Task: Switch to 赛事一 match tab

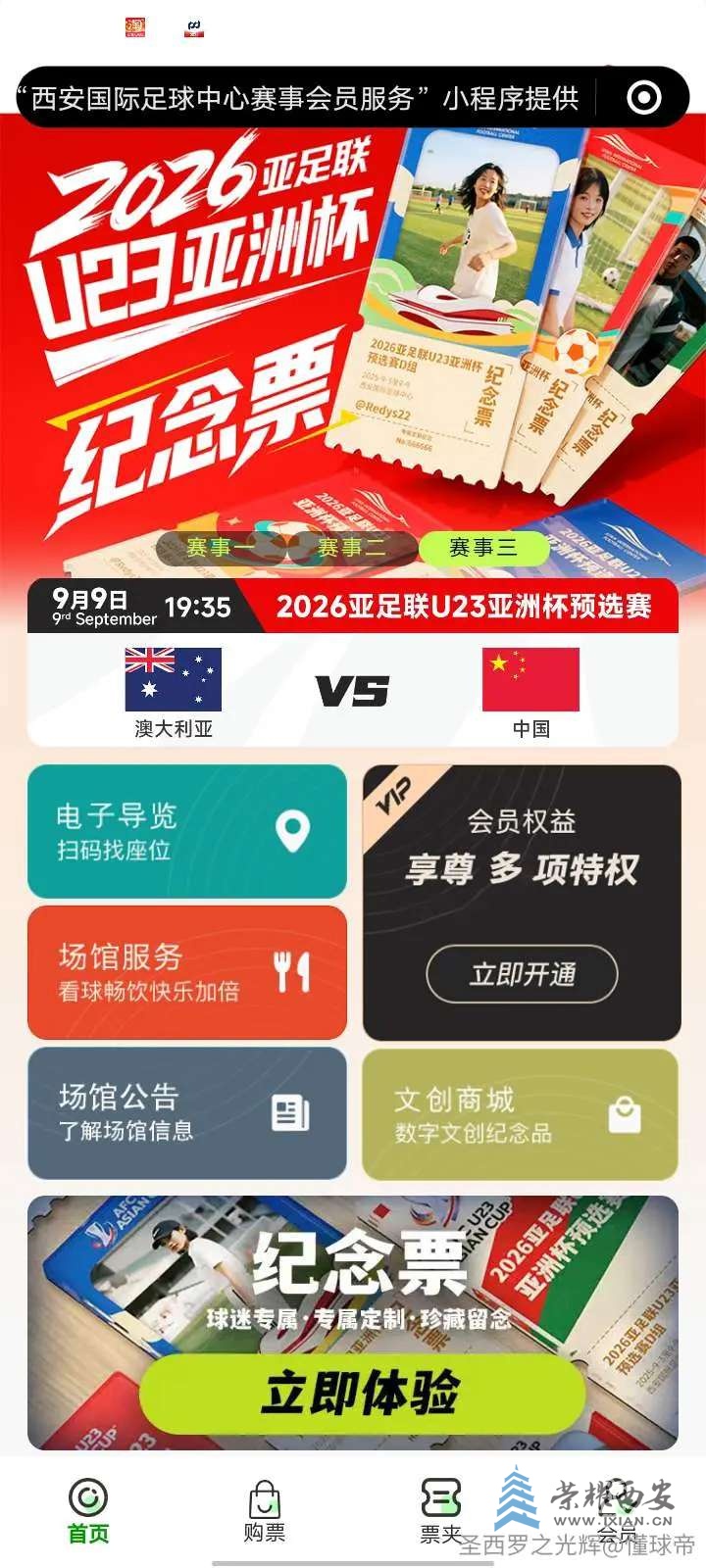Action: coord(221,548)
